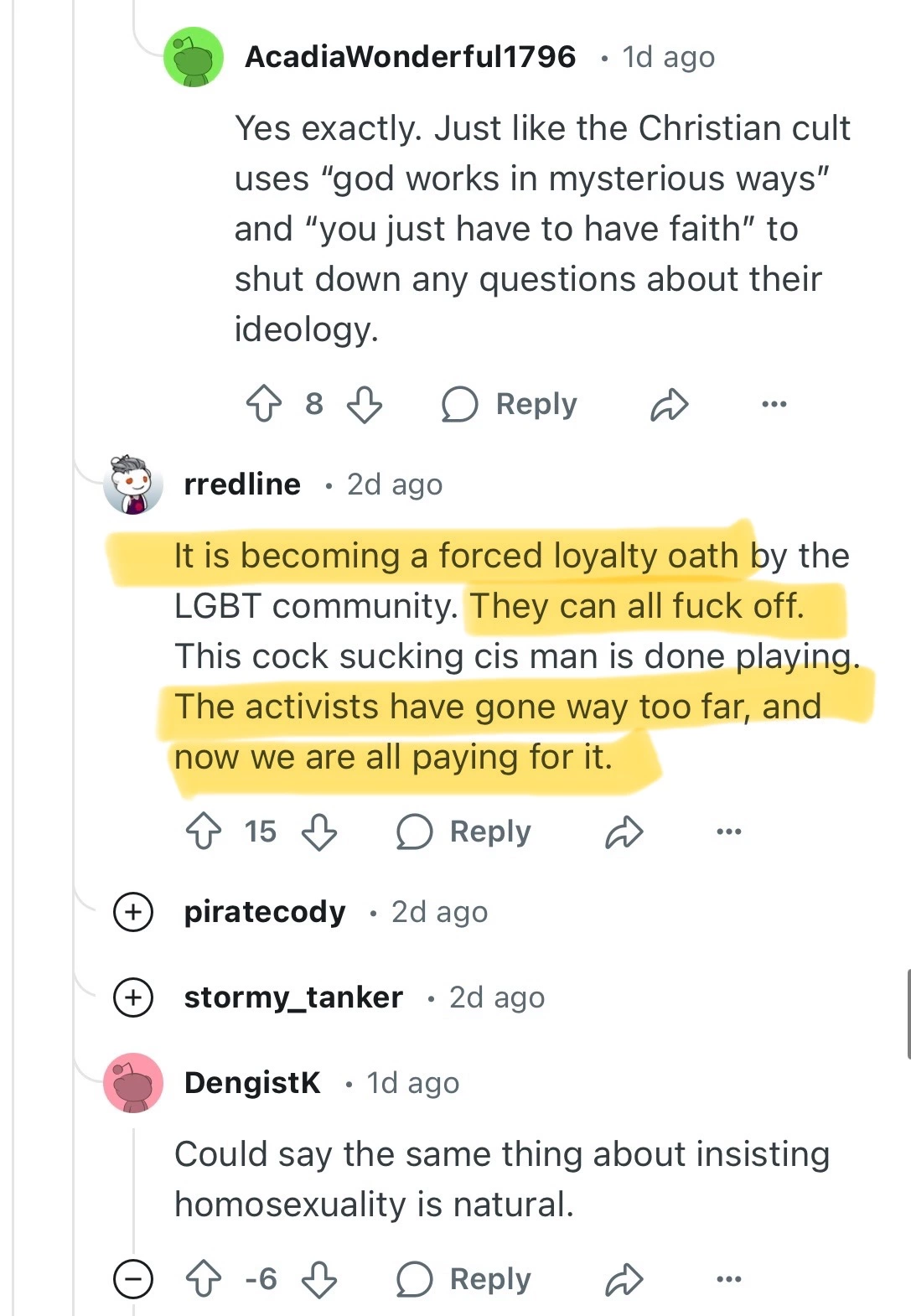Downvote DengistK's comment

pos(319,1279)
